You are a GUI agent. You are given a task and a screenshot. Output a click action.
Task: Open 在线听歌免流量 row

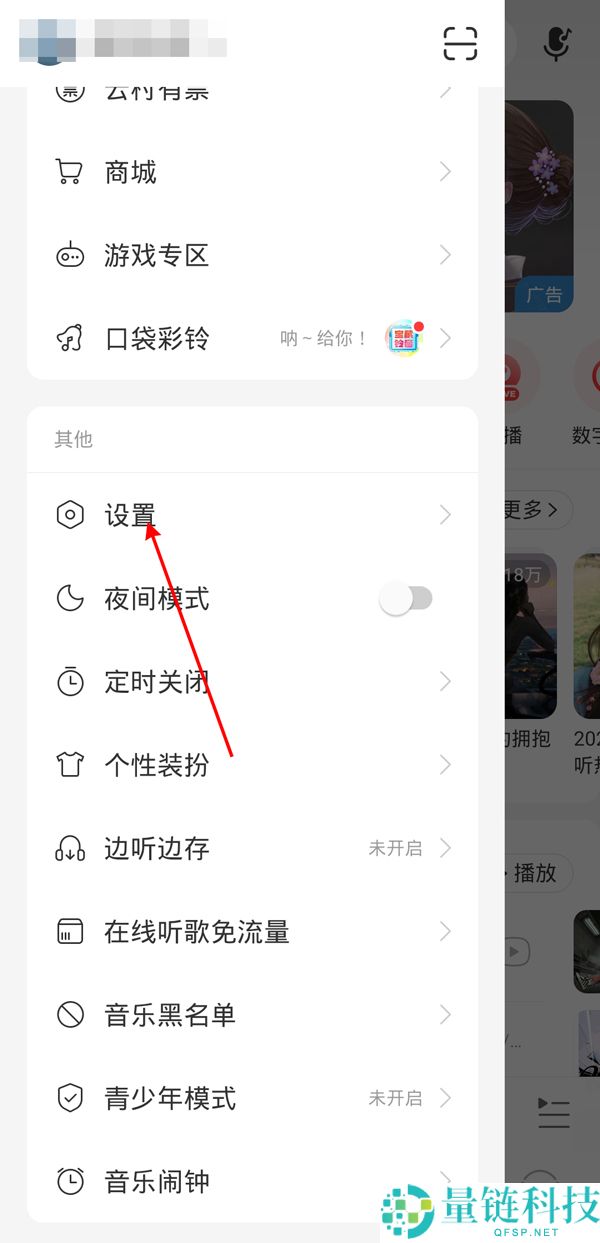(250, 932)
